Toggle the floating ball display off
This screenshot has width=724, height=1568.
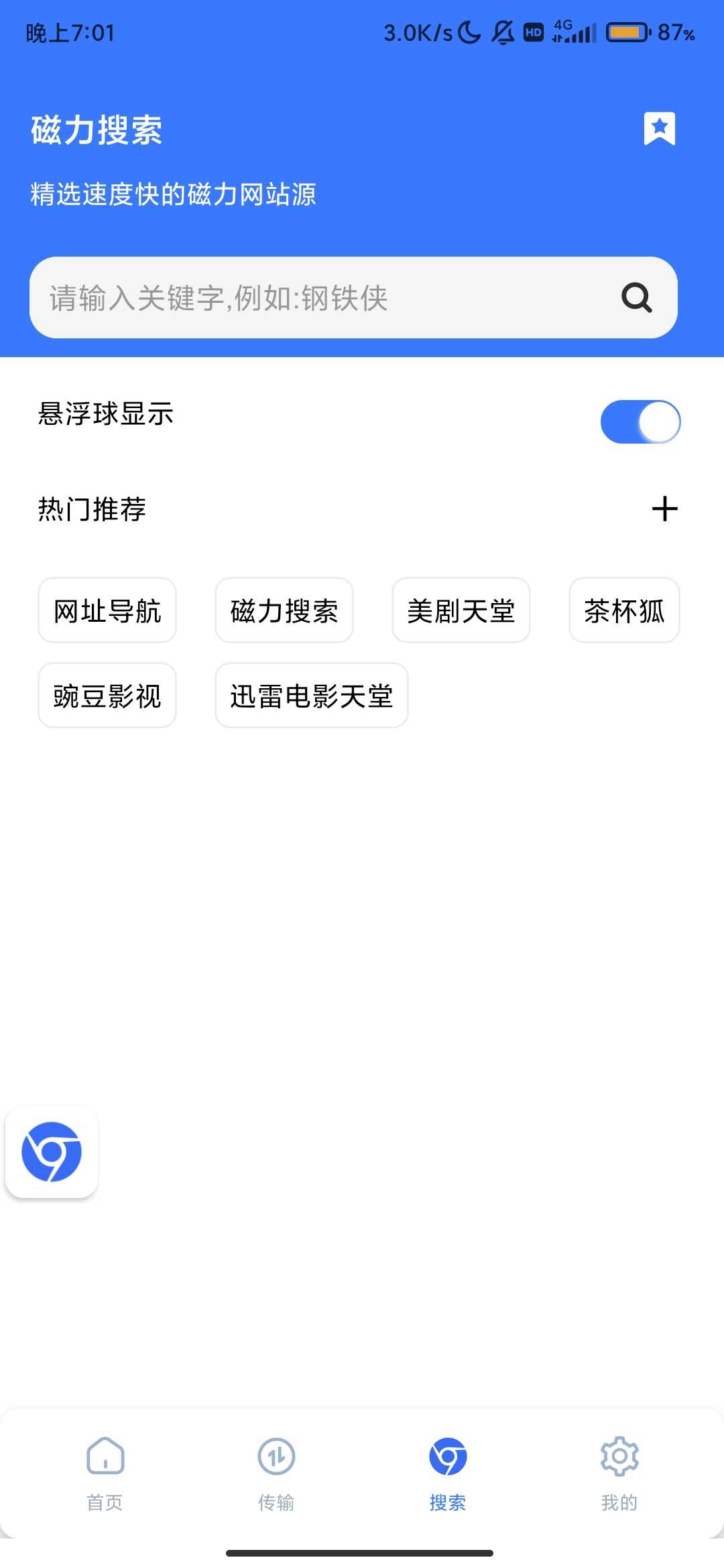pos(641,421)
